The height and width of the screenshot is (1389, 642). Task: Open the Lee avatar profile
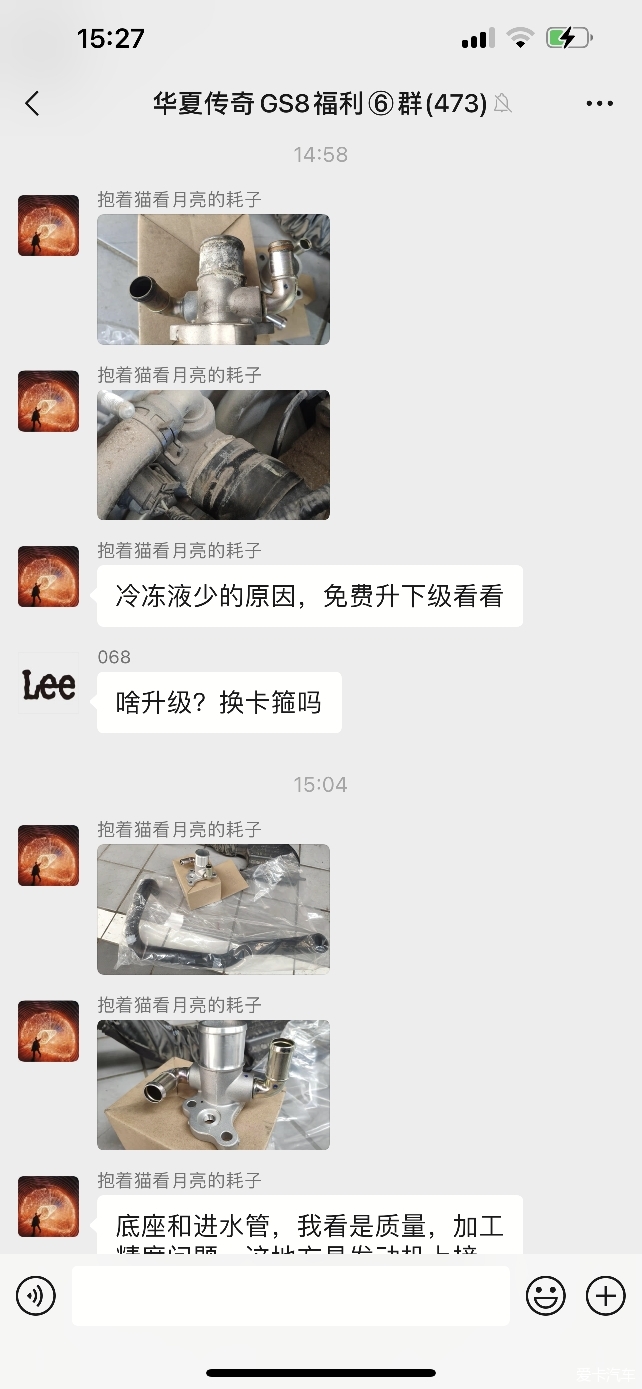[x=48, y=683]
